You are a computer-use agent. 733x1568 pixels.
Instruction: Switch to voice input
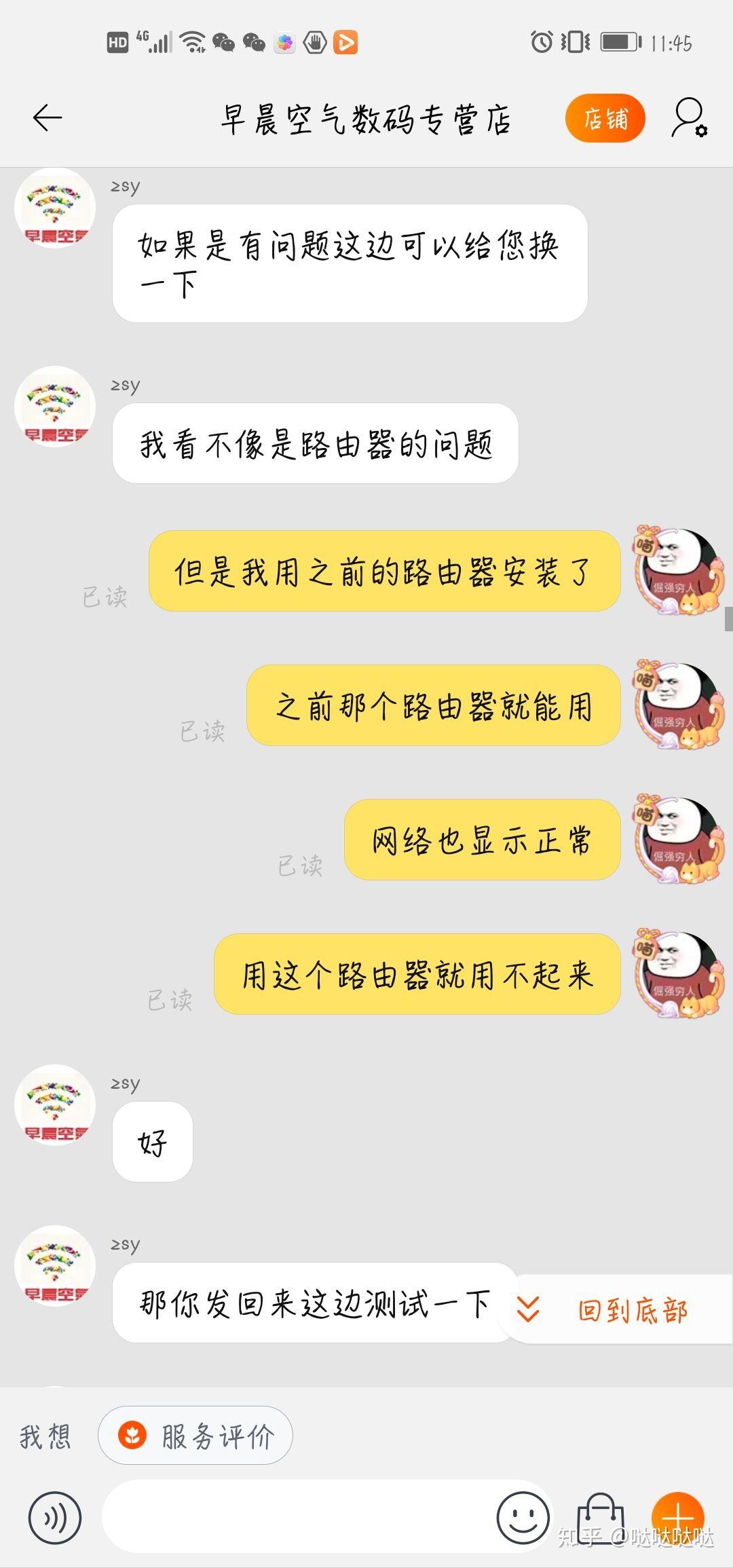[x=54, y=1518]
